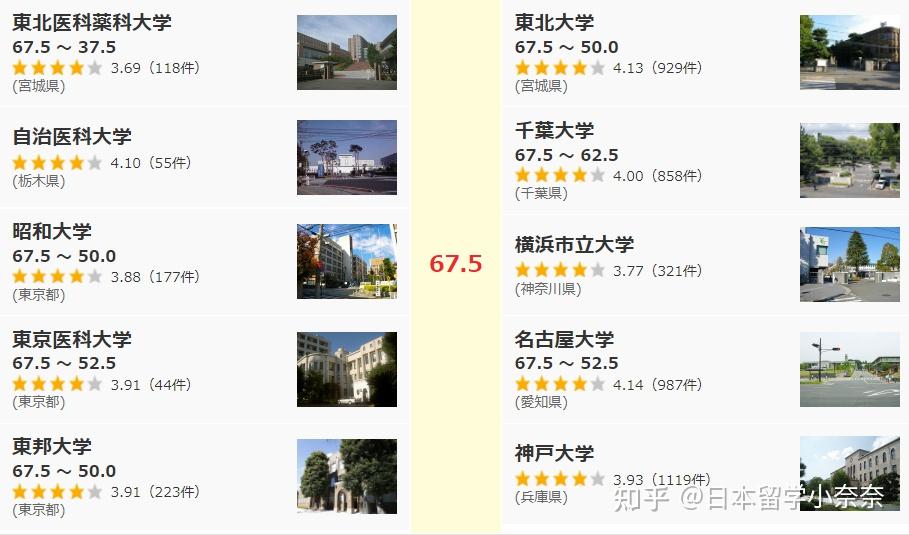View the 千葉大学 listing

pos(554,131)
